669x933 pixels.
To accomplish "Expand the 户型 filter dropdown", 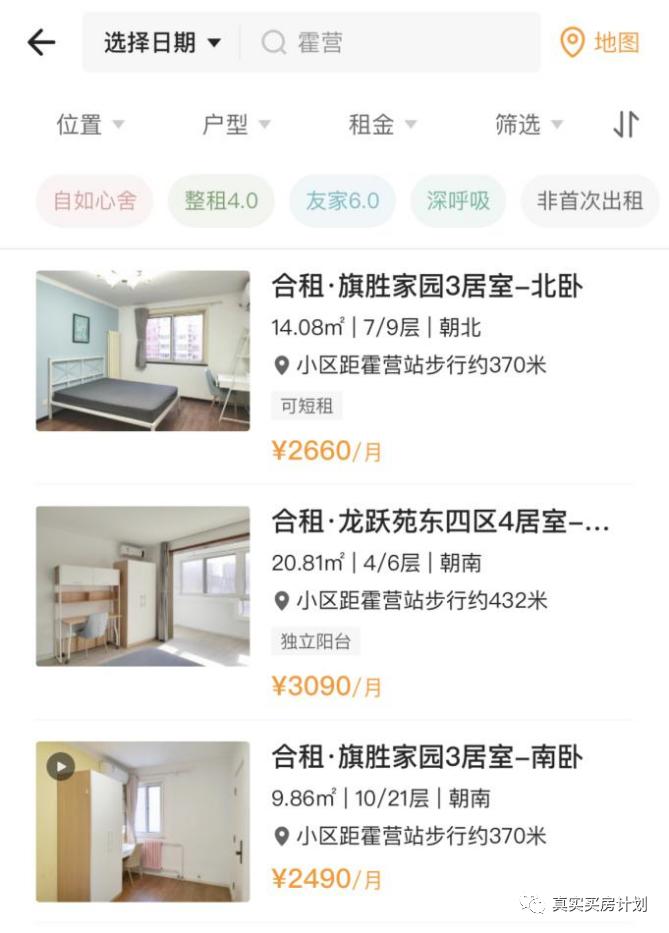I will pyautogui.click(x=236, y=125).
